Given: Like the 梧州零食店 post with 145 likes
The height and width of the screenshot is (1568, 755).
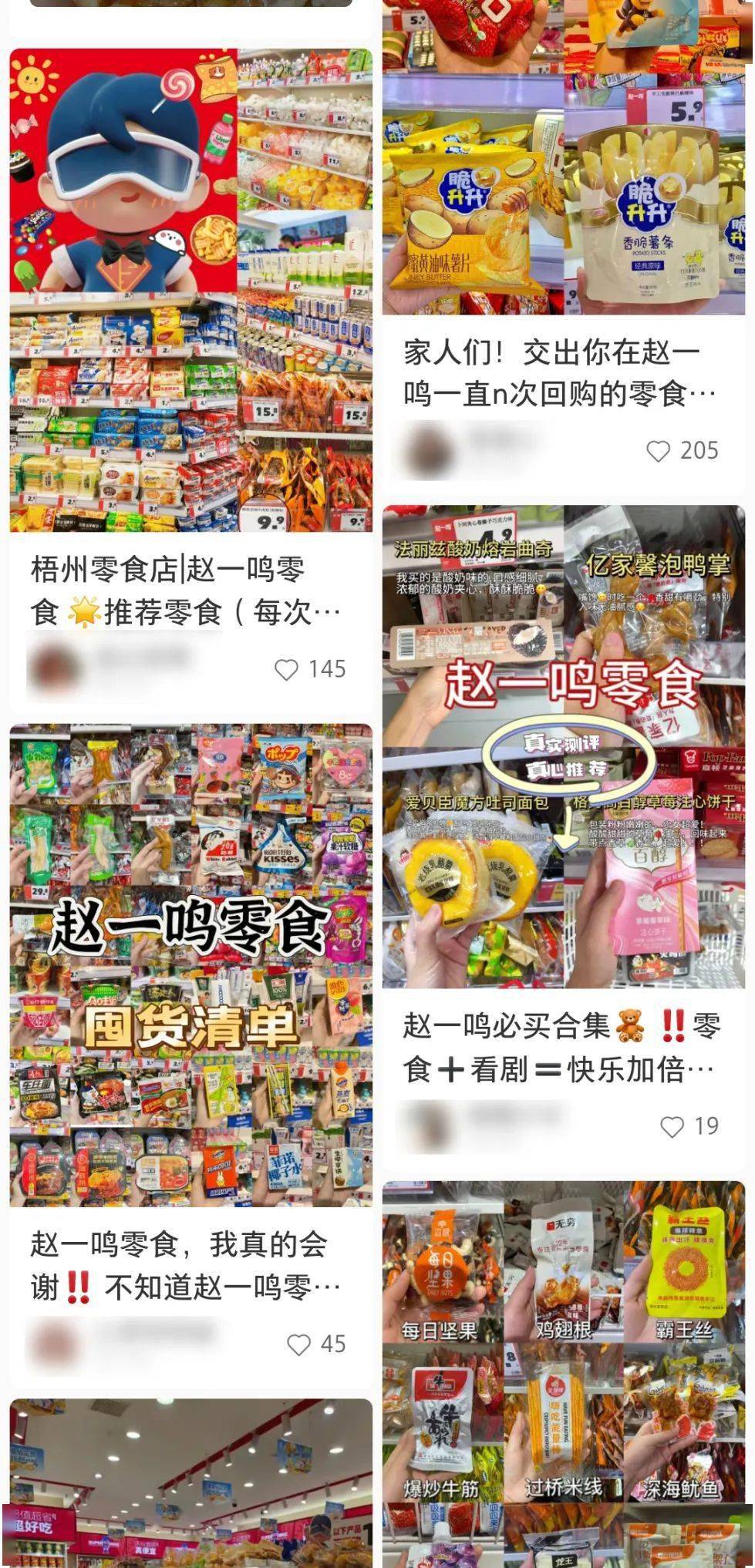Looking at the screenshot, I should [287, 669].
